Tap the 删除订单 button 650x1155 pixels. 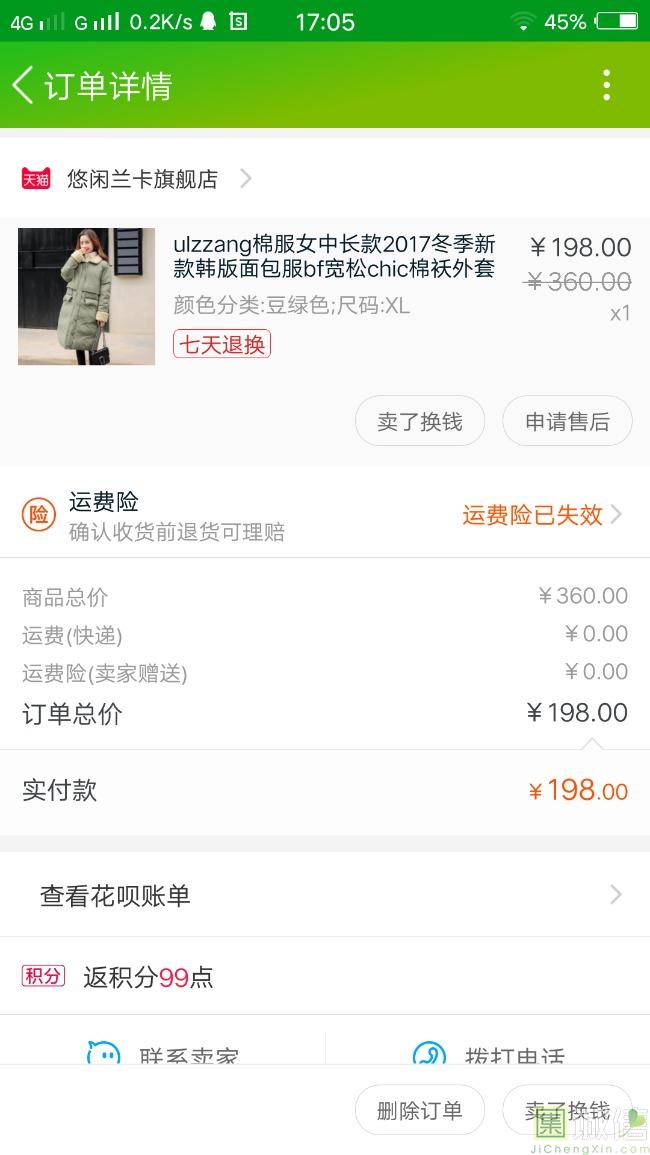point(420,1110)
